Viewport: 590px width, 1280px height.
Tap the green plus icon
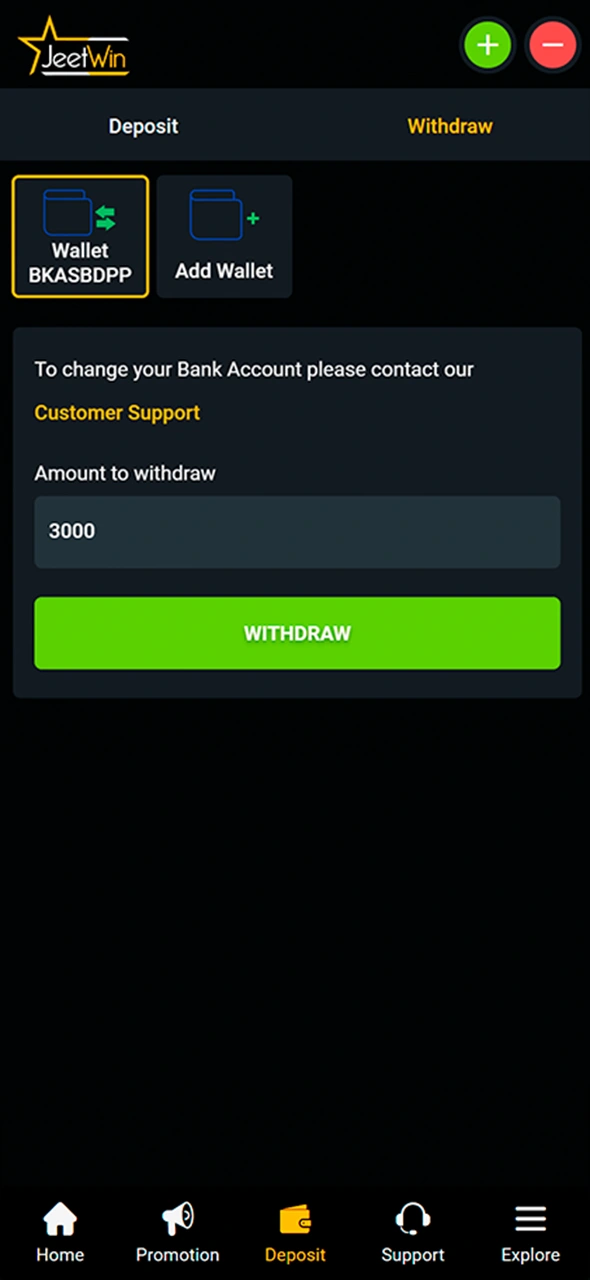pos(487,45)
